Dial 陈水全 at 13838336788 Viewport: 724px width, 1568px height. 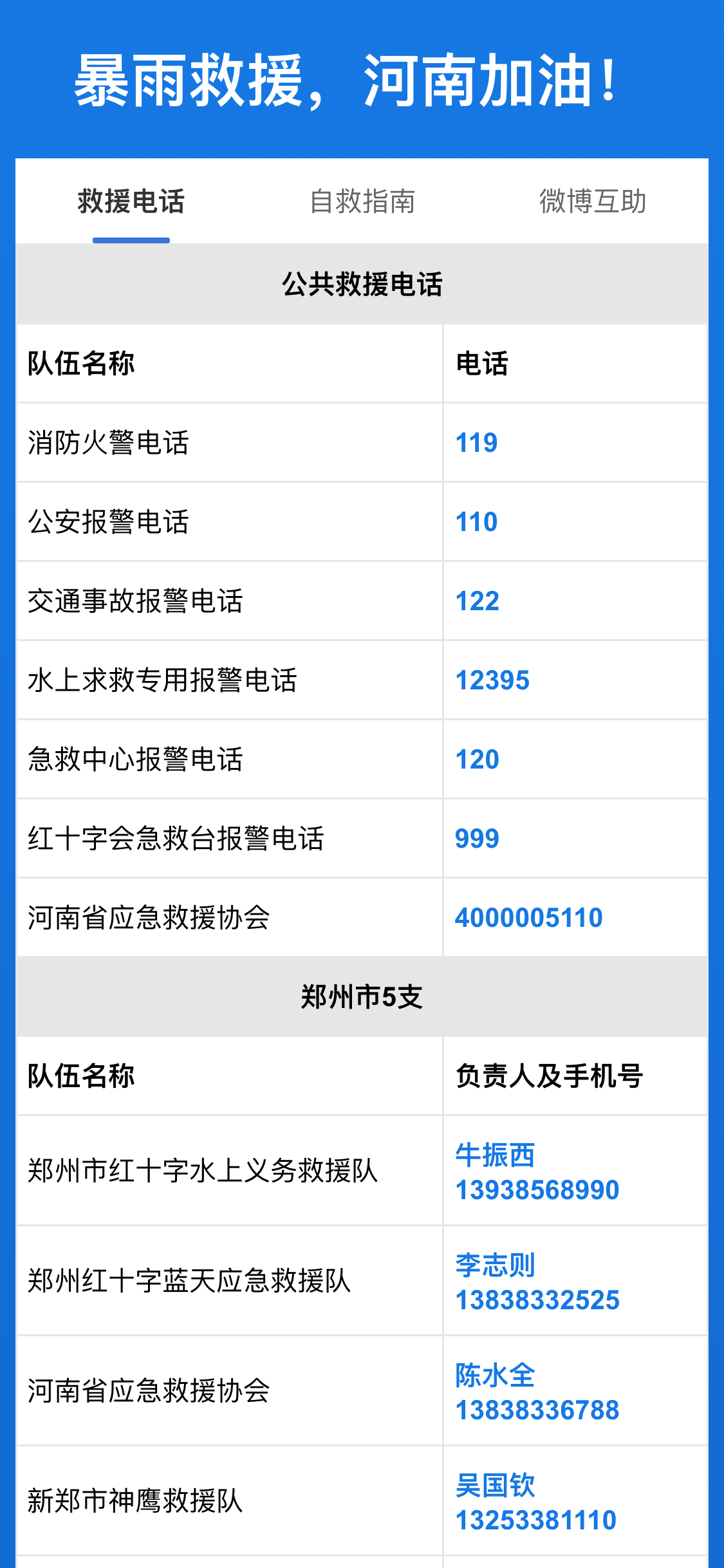point(537,1392)
